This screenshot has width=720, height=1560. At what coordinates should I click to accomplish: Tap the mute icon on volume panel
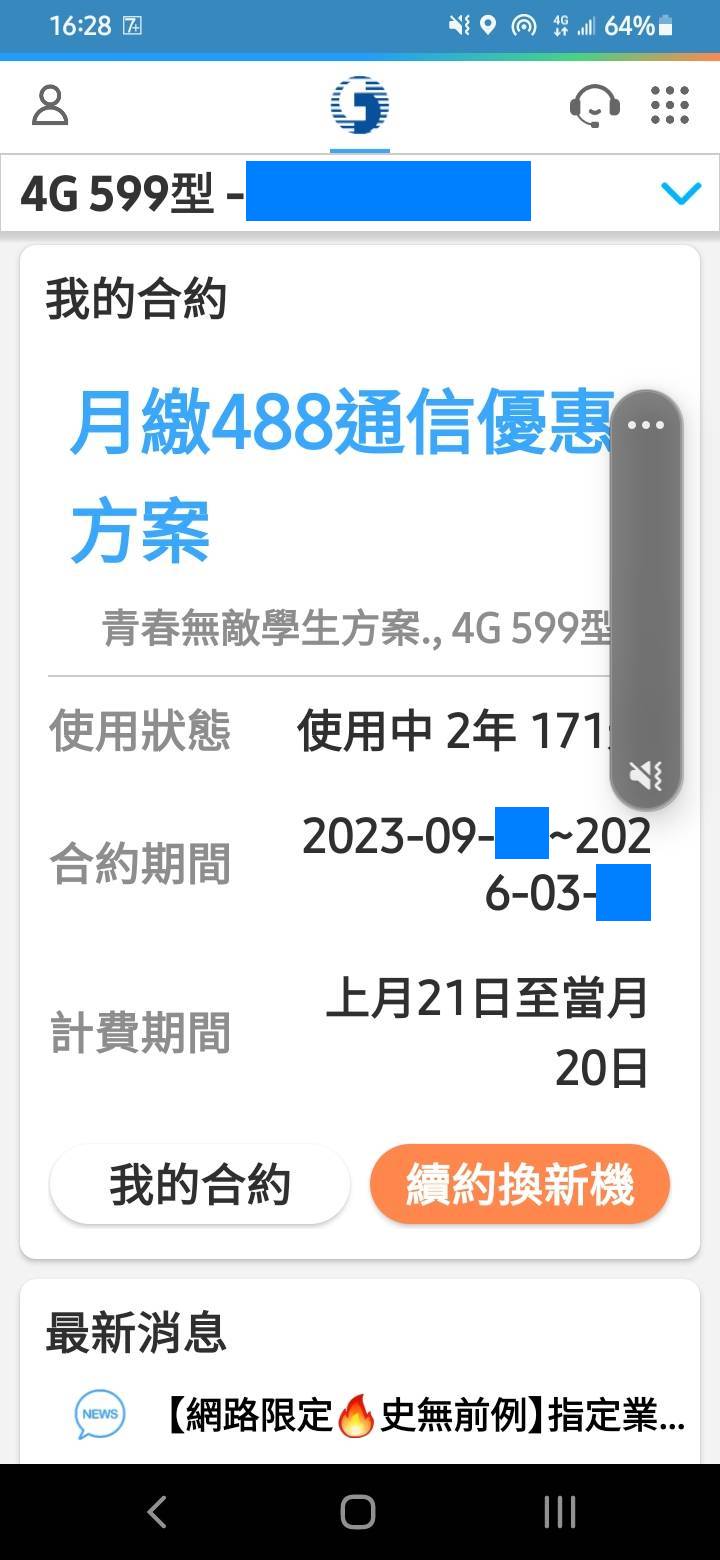pos(646,775)
